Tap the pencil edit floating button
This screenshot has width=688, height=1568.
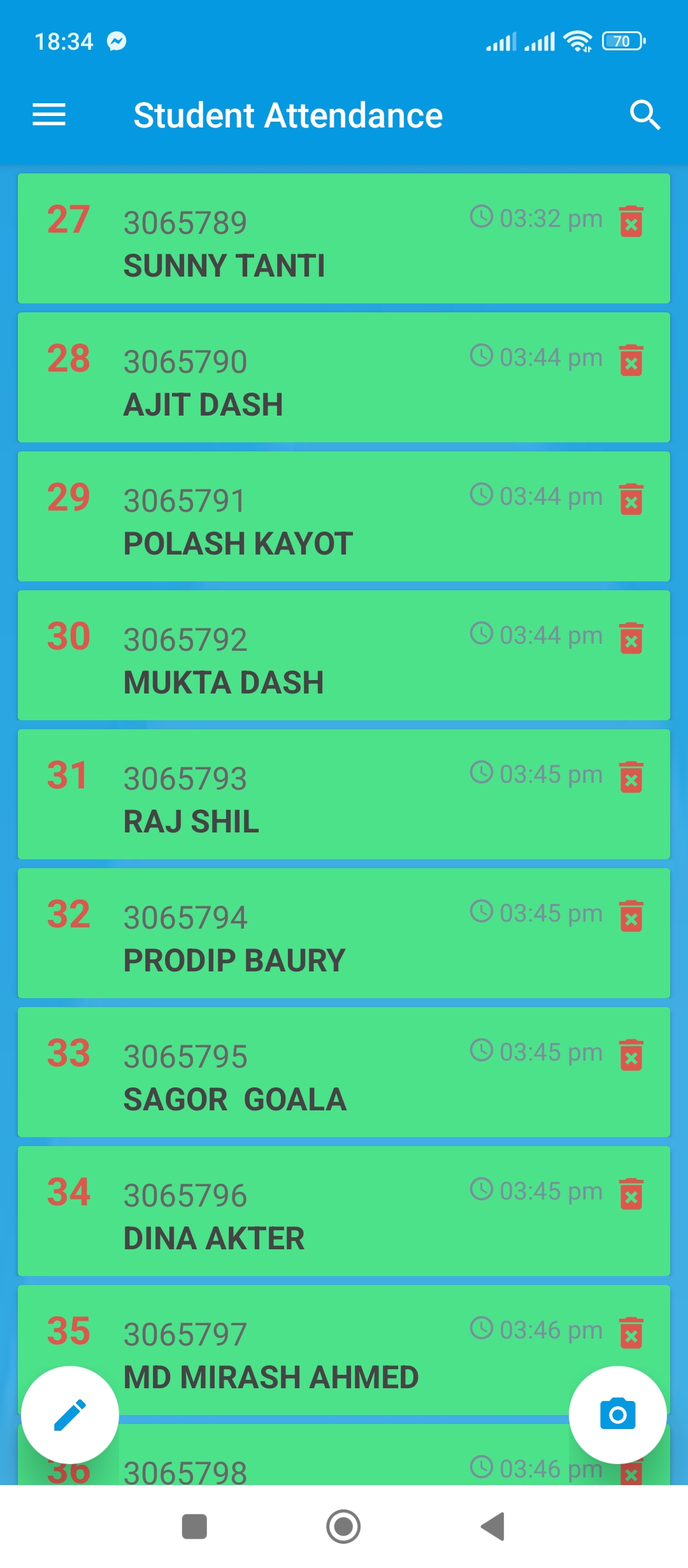coord(70,1415)
